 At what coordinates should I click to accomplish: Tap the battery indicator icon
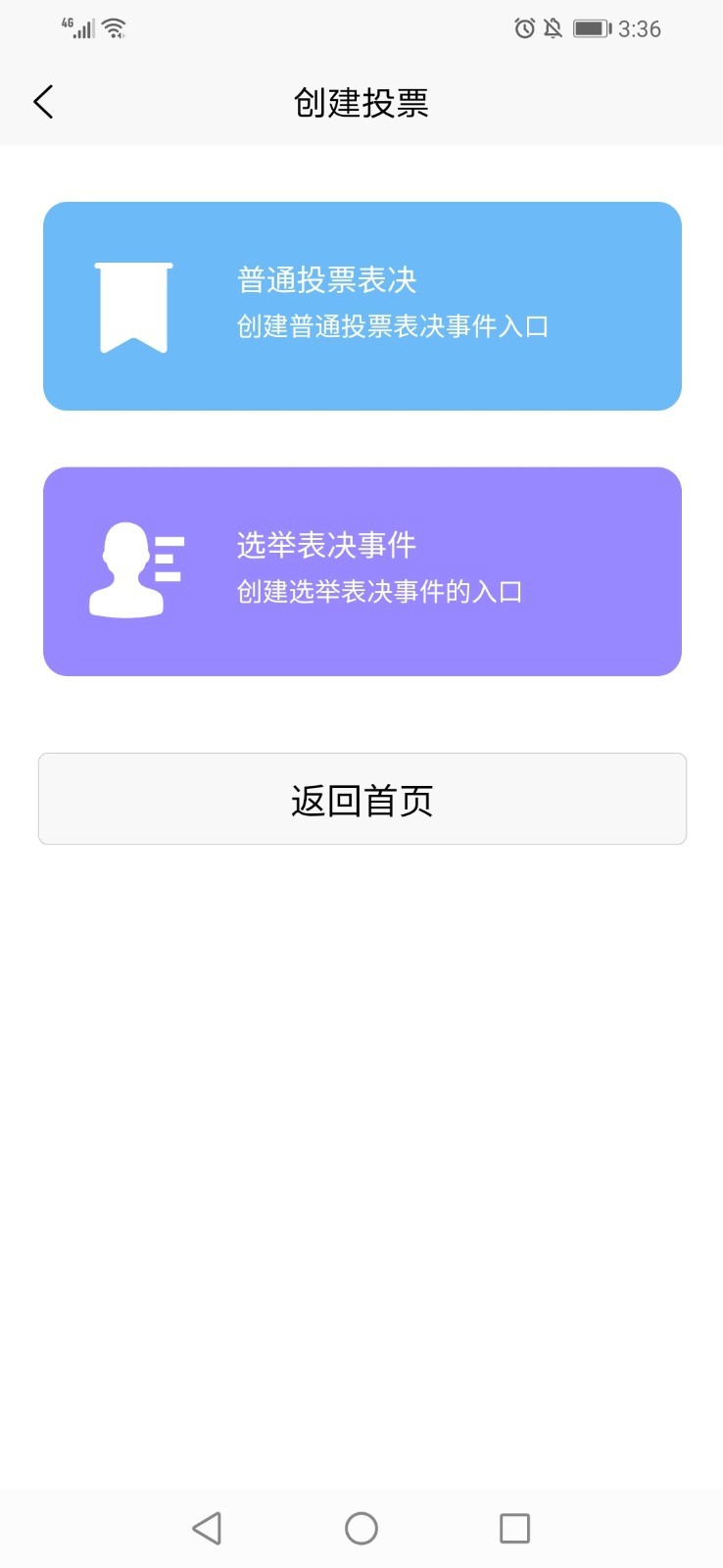click(591, 28)
